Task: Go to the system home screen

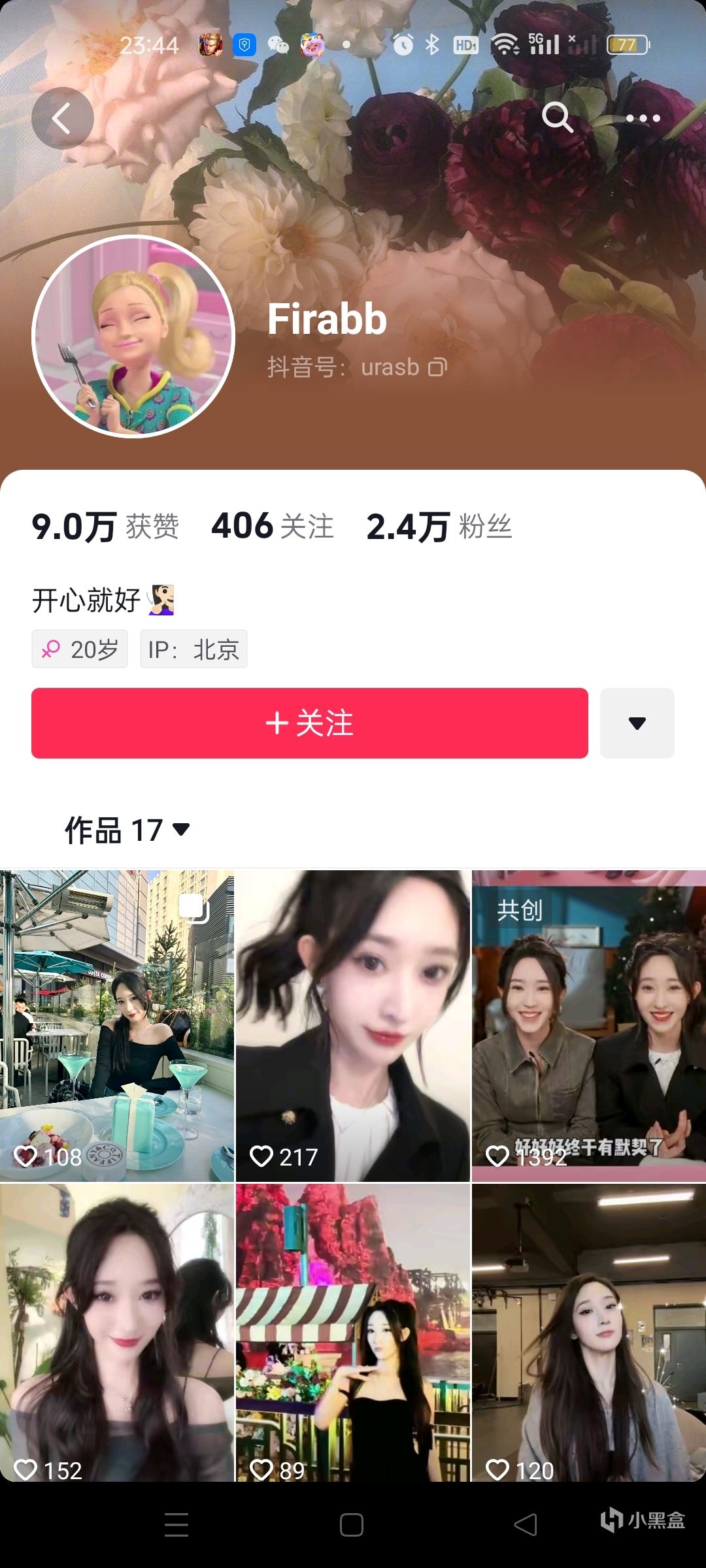Action: click(x=352, y=1525)
